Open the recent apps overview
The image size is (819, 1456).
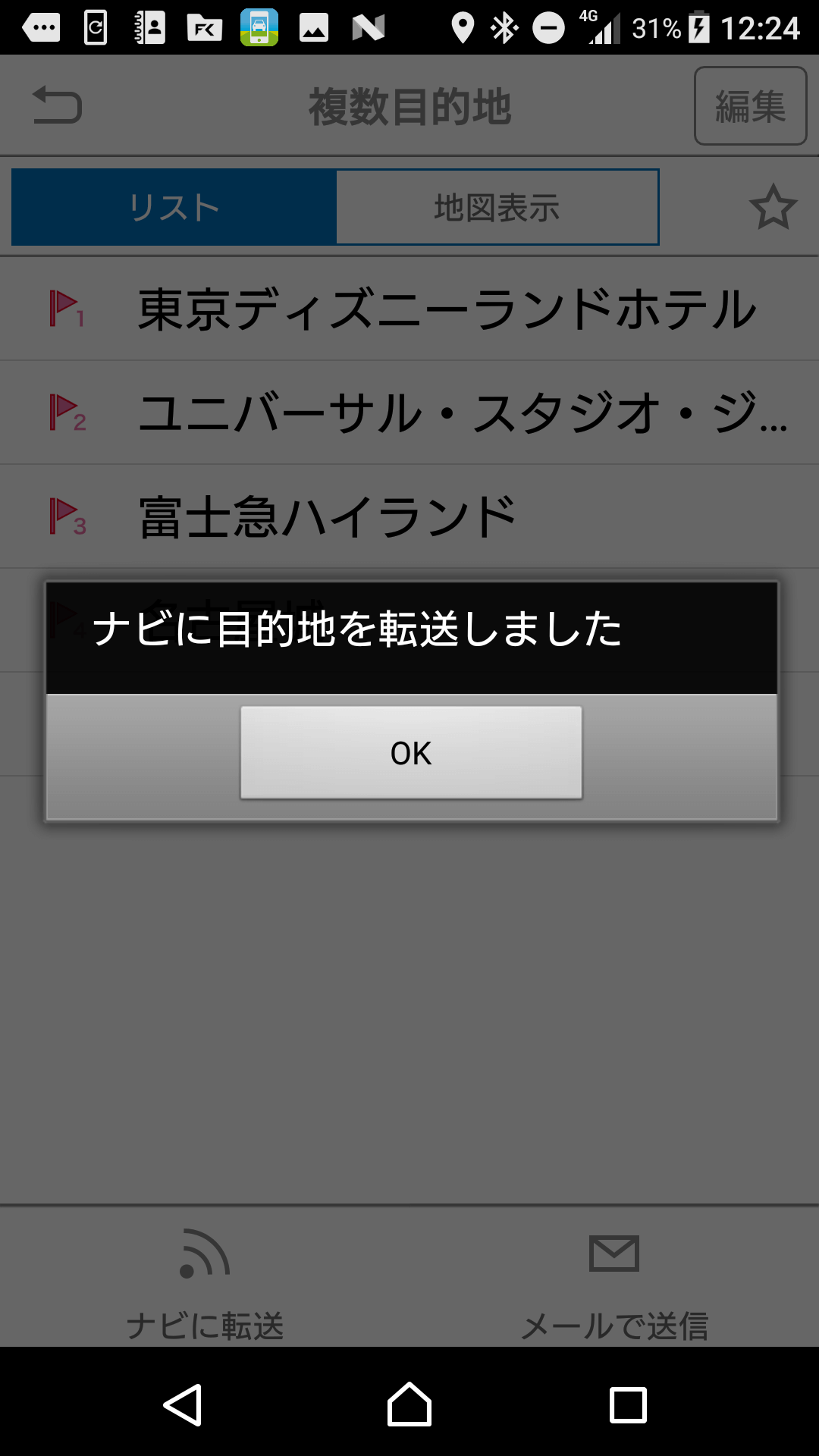(x=629, y=1405)
